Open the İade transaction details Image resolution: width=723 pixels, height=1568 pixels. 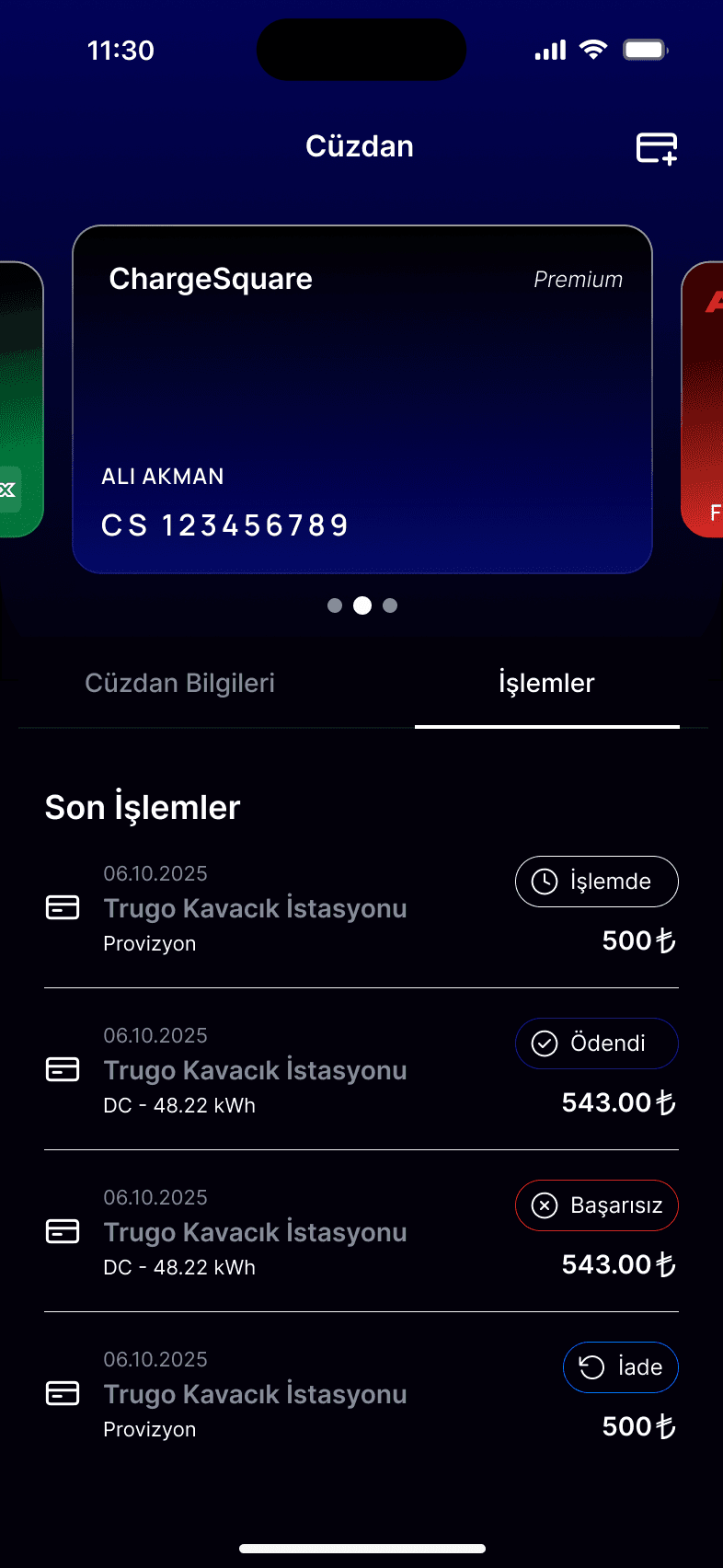tap(256, 1393)
